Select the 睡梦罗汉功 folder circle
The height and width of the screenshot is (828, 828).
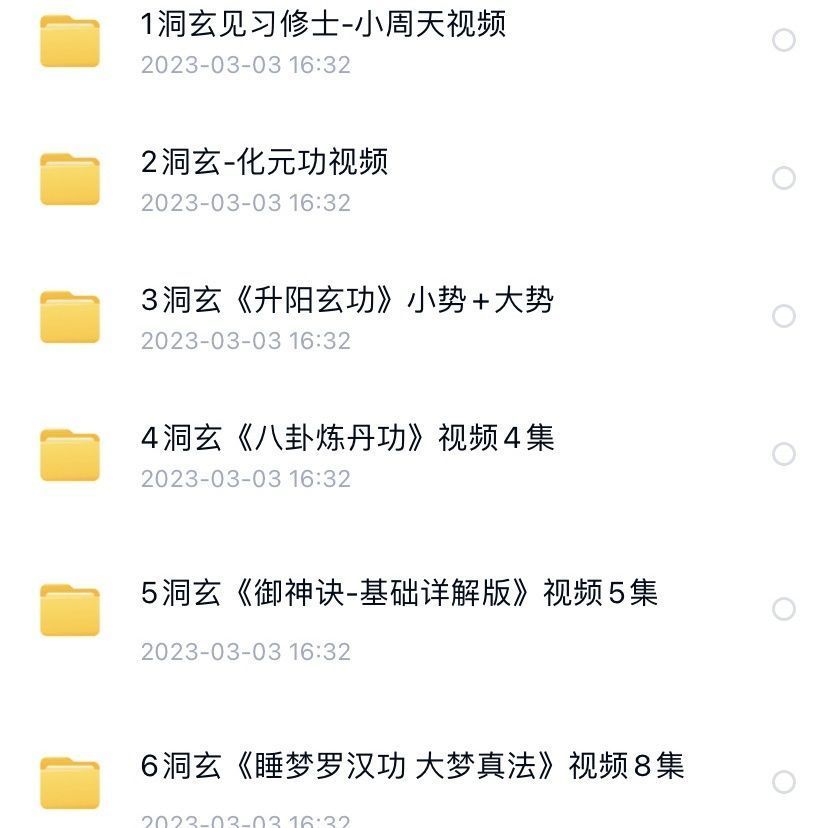pyautogui.click(x=784, y=782)
